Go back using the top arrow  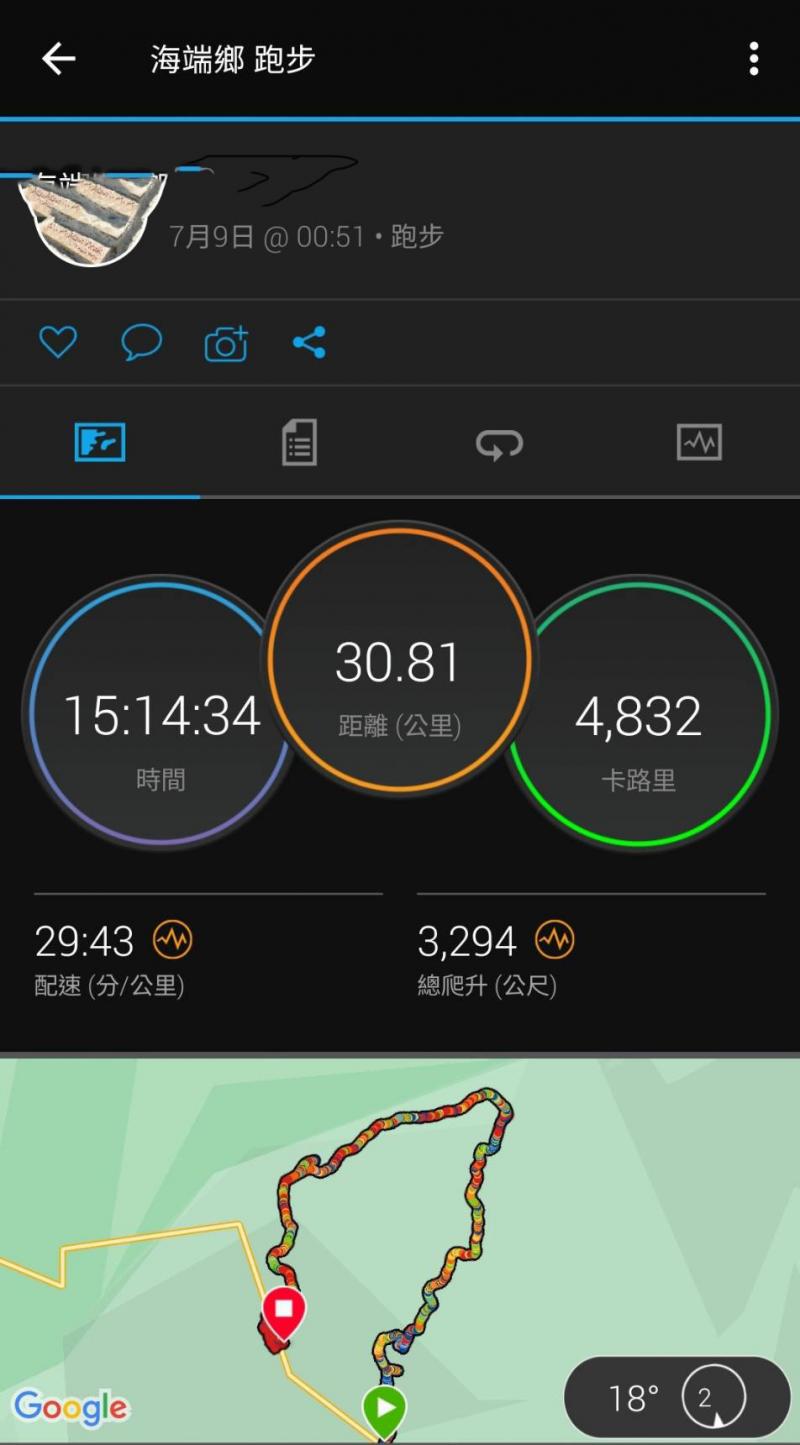[x=58, y=59]
